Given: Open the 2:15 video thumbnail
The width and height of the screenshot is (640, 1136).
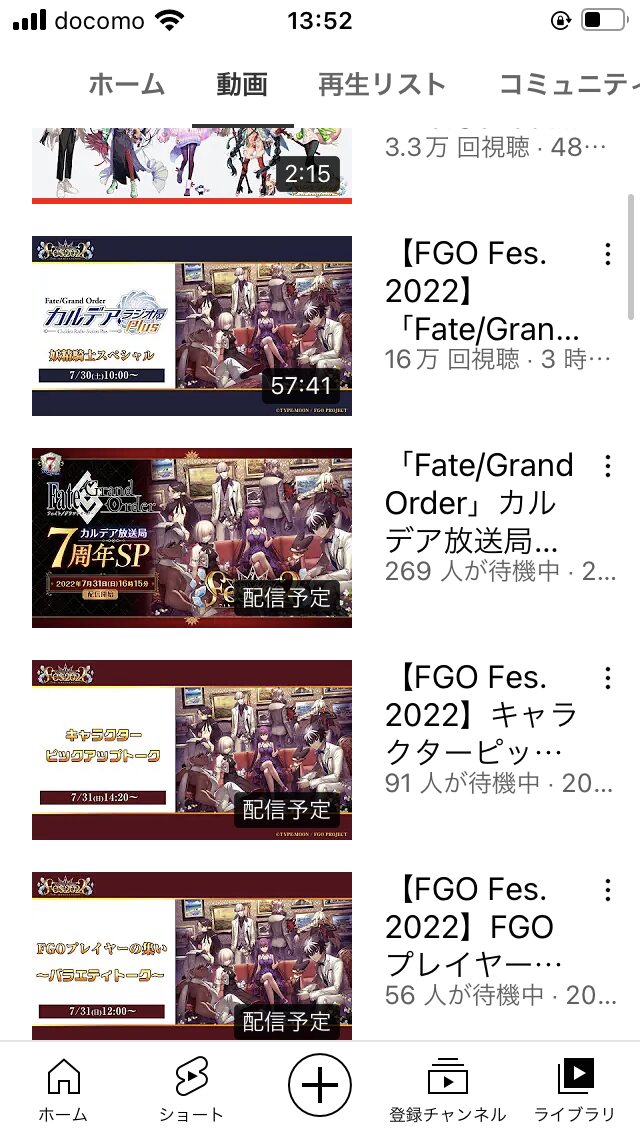Looking at the screenshot, I should click(192, 165).
